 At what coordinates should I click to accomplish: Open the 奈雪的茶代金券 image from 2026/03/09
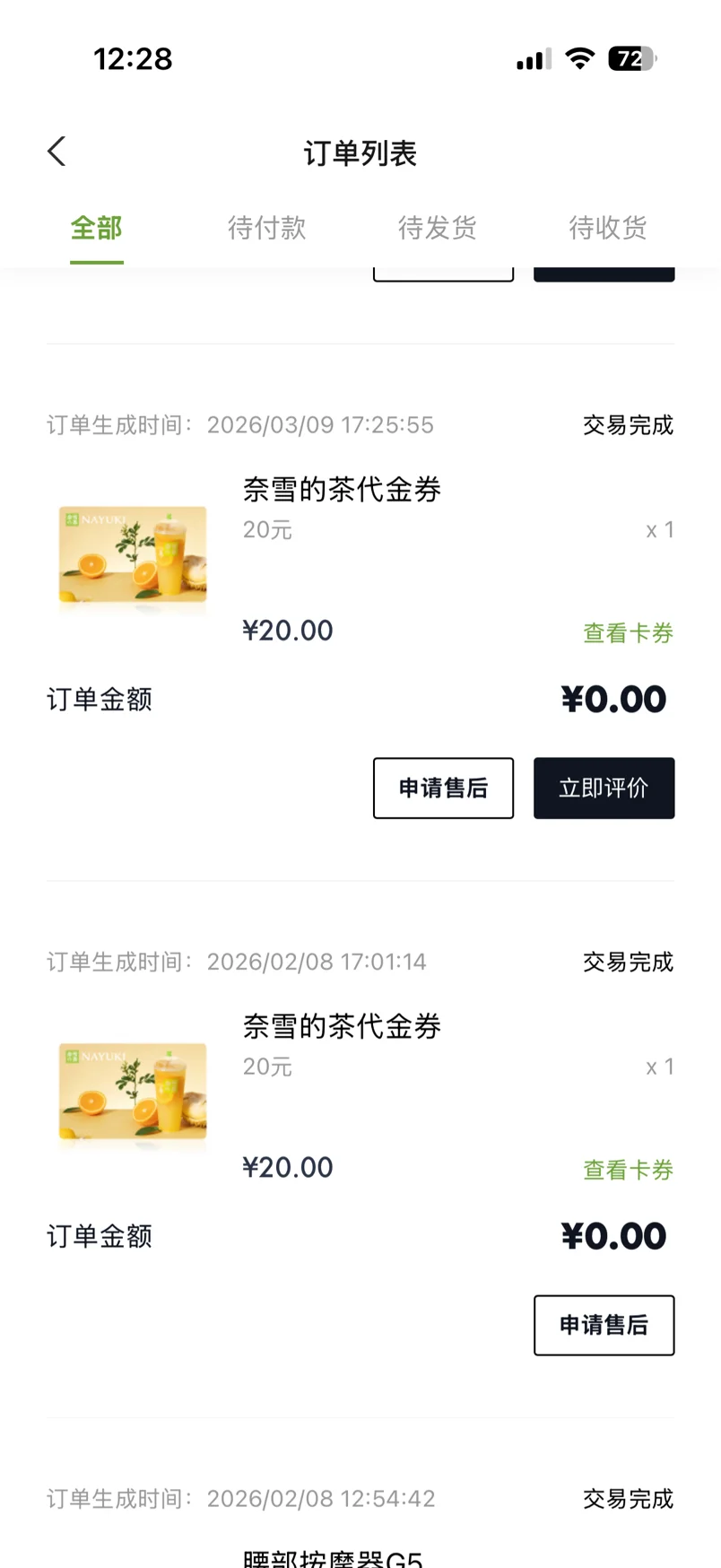[x=133, y=555]
